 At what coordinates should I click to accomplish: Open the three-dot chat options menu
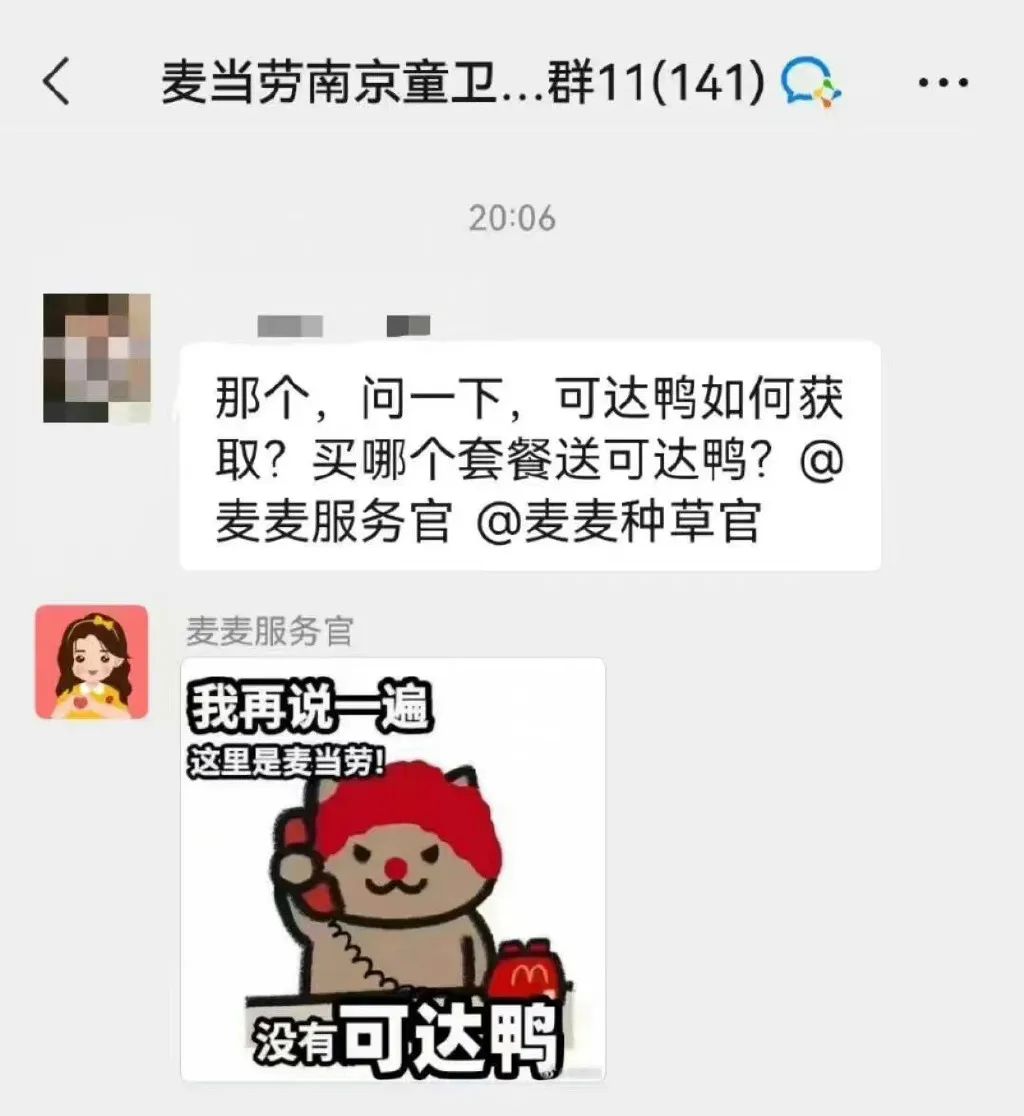click(943, 83)
